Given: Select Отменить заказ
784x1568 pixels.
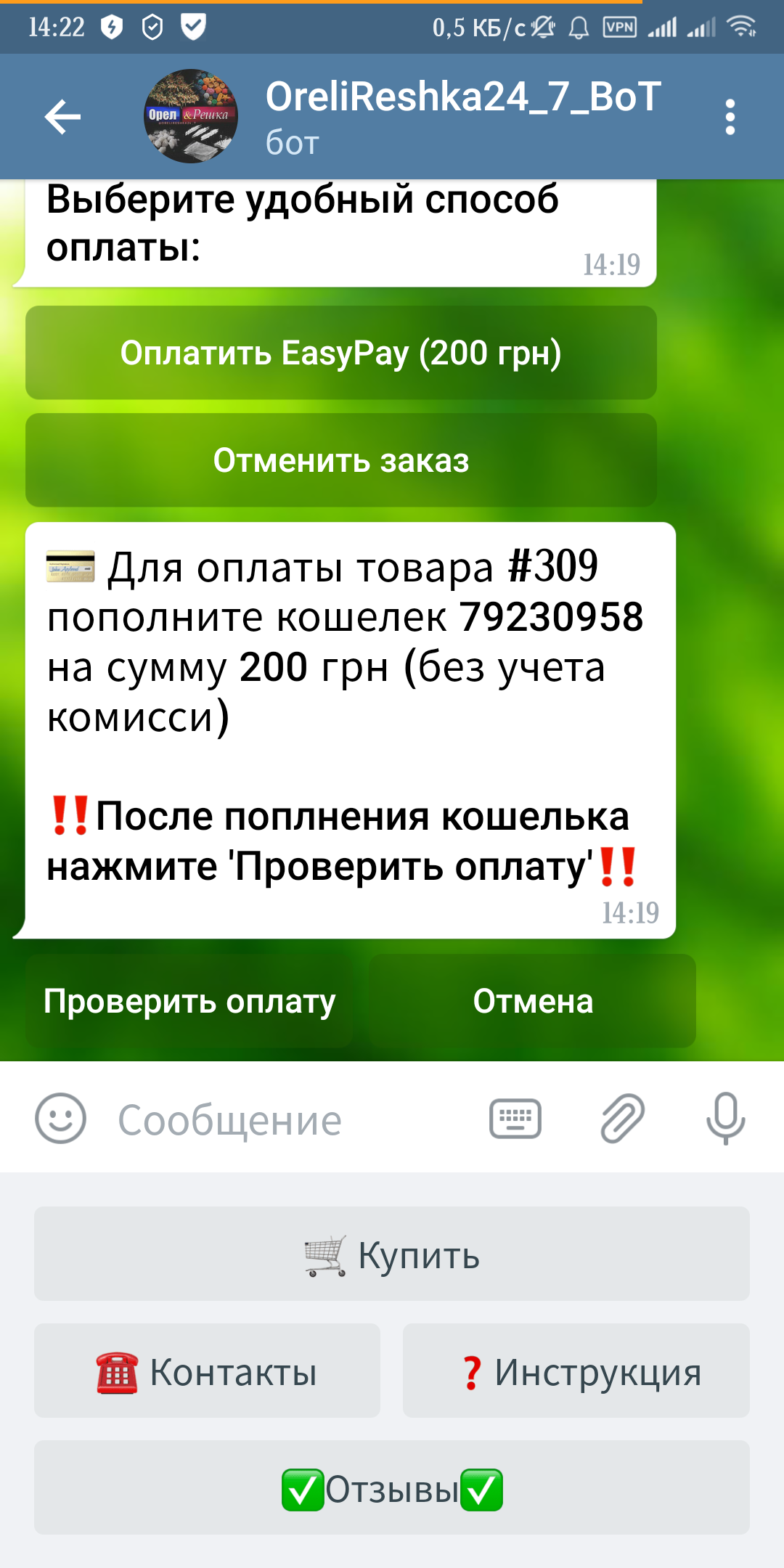Looking at the screenshot, I should (341, 460).
